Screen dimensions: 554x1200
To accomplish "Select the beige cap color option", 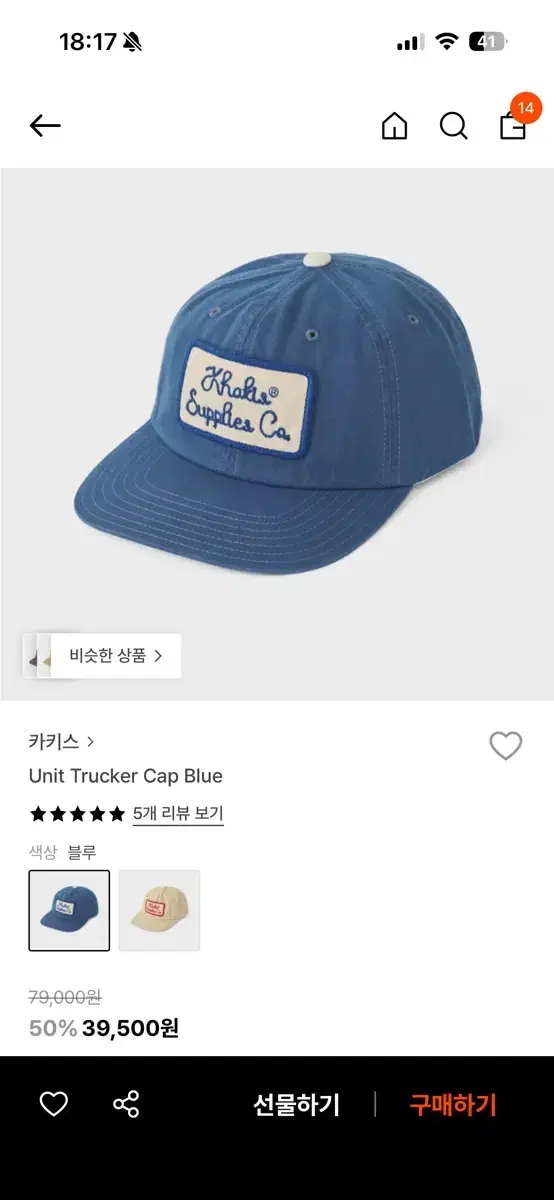I will (159, 910).
